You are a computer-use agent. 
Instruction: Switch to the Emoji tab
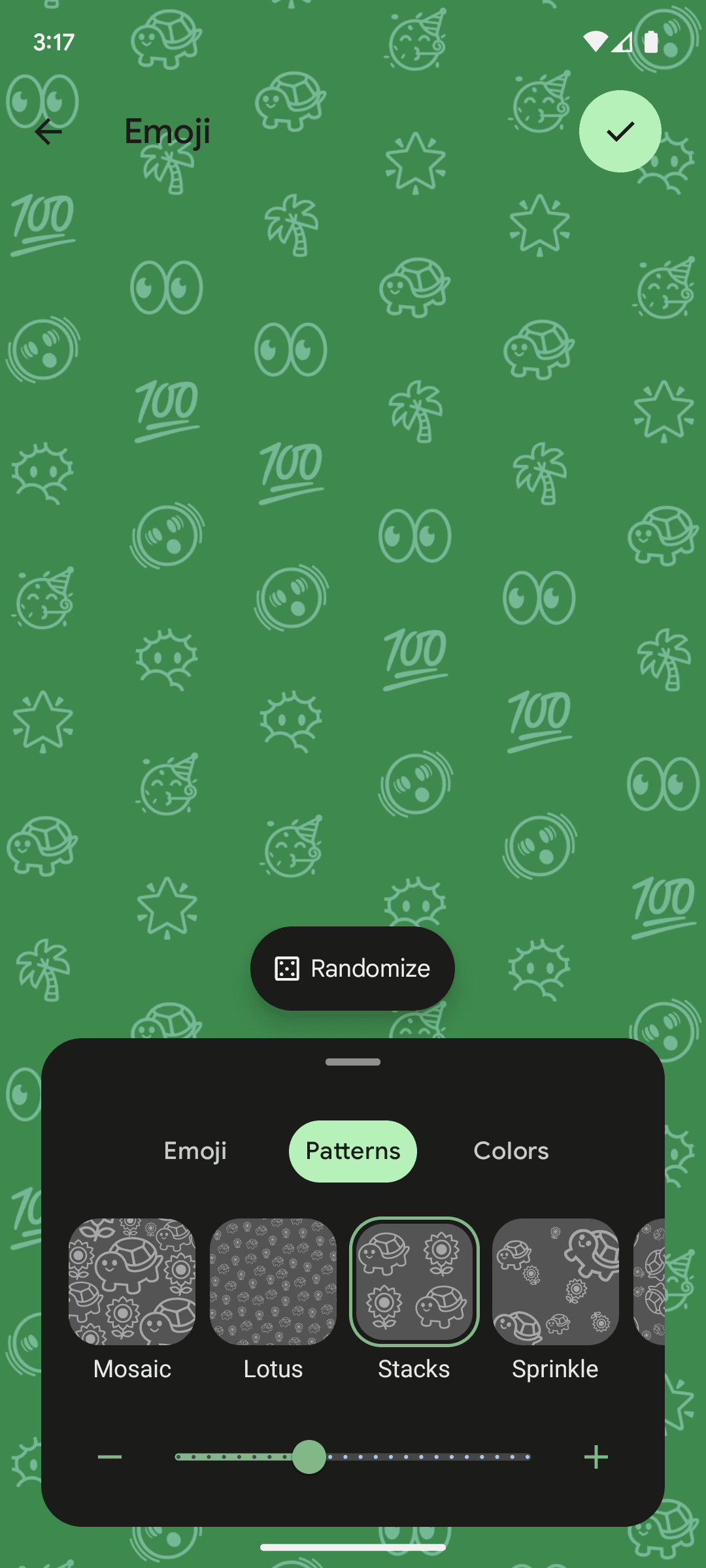tap(195, 1151)
